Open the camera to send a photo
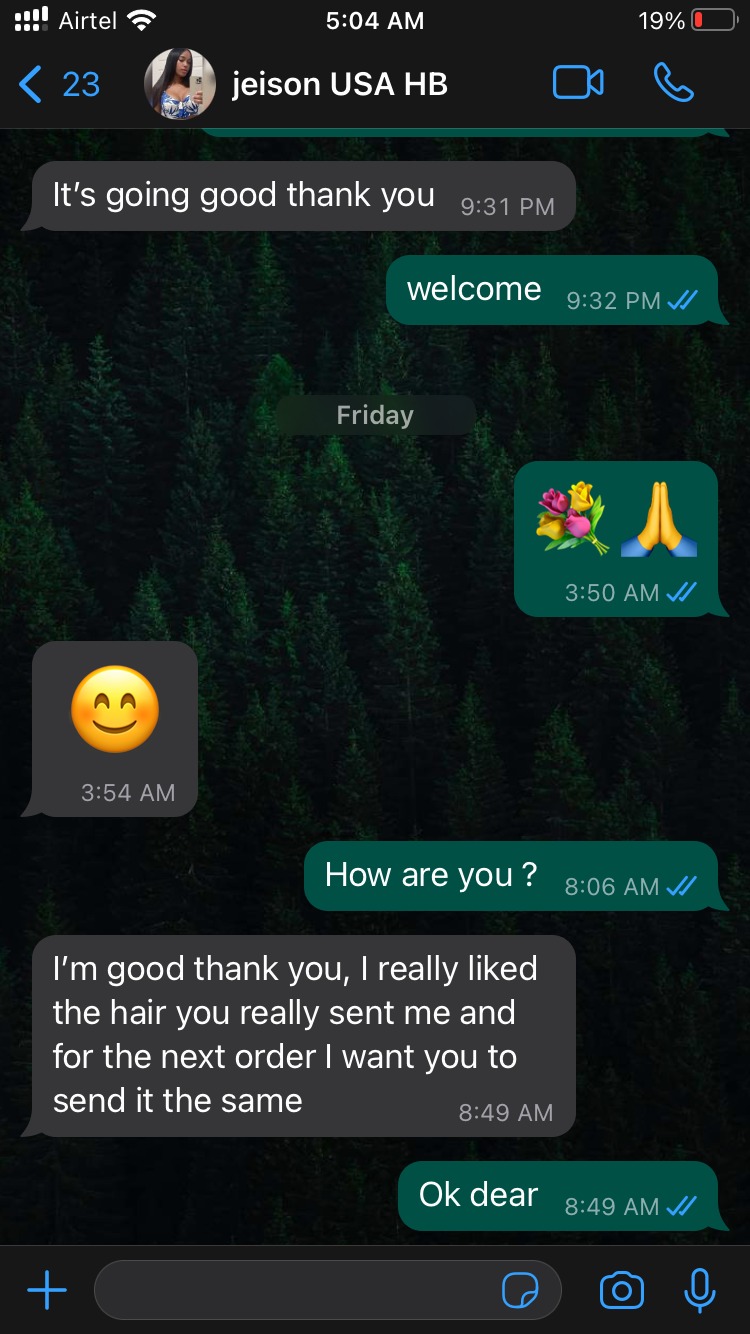 click(x=621, y=1291)
